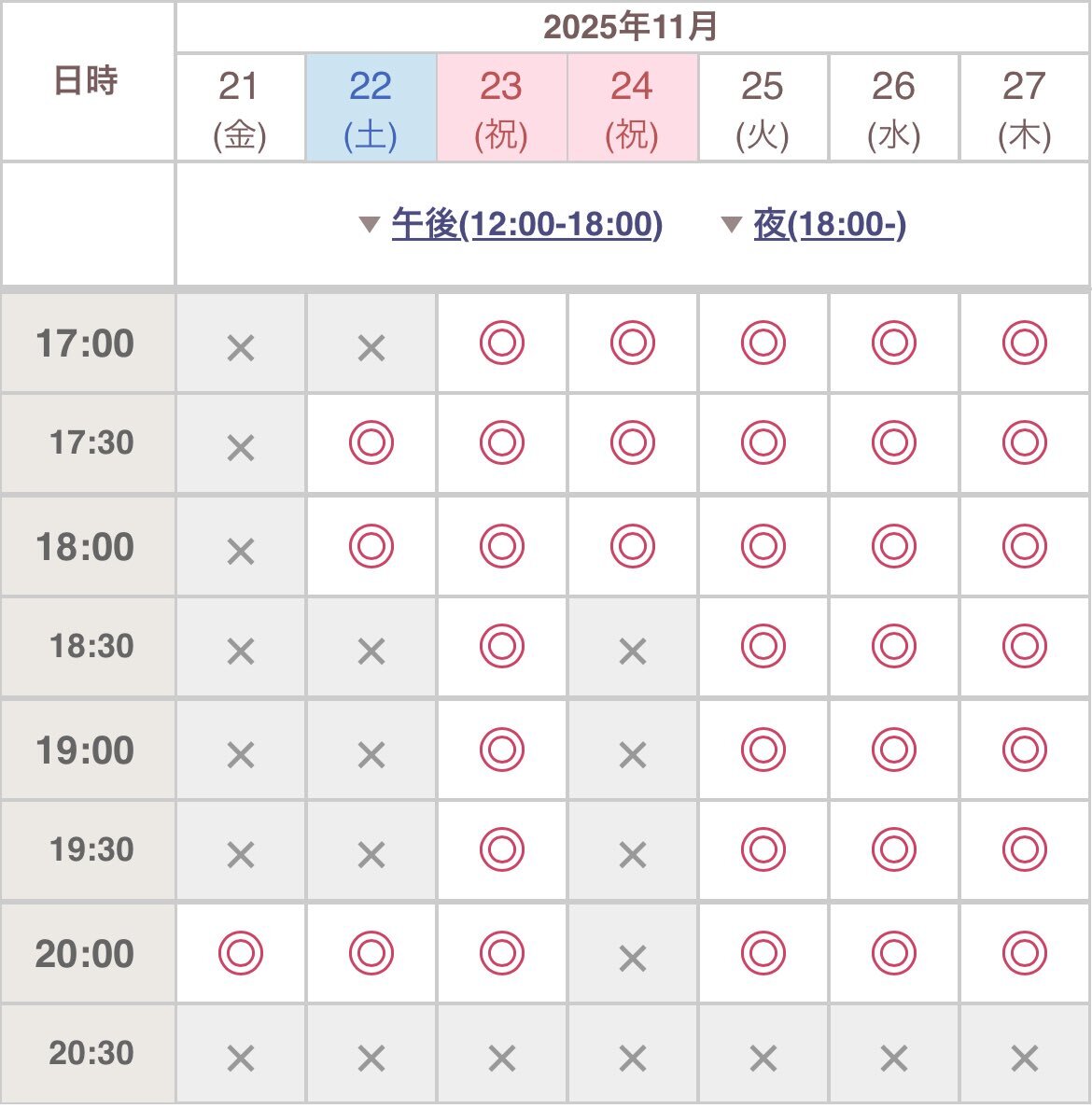
Task: Jump to the 夜(18:00-) section
Action: [x=829, y=224]
